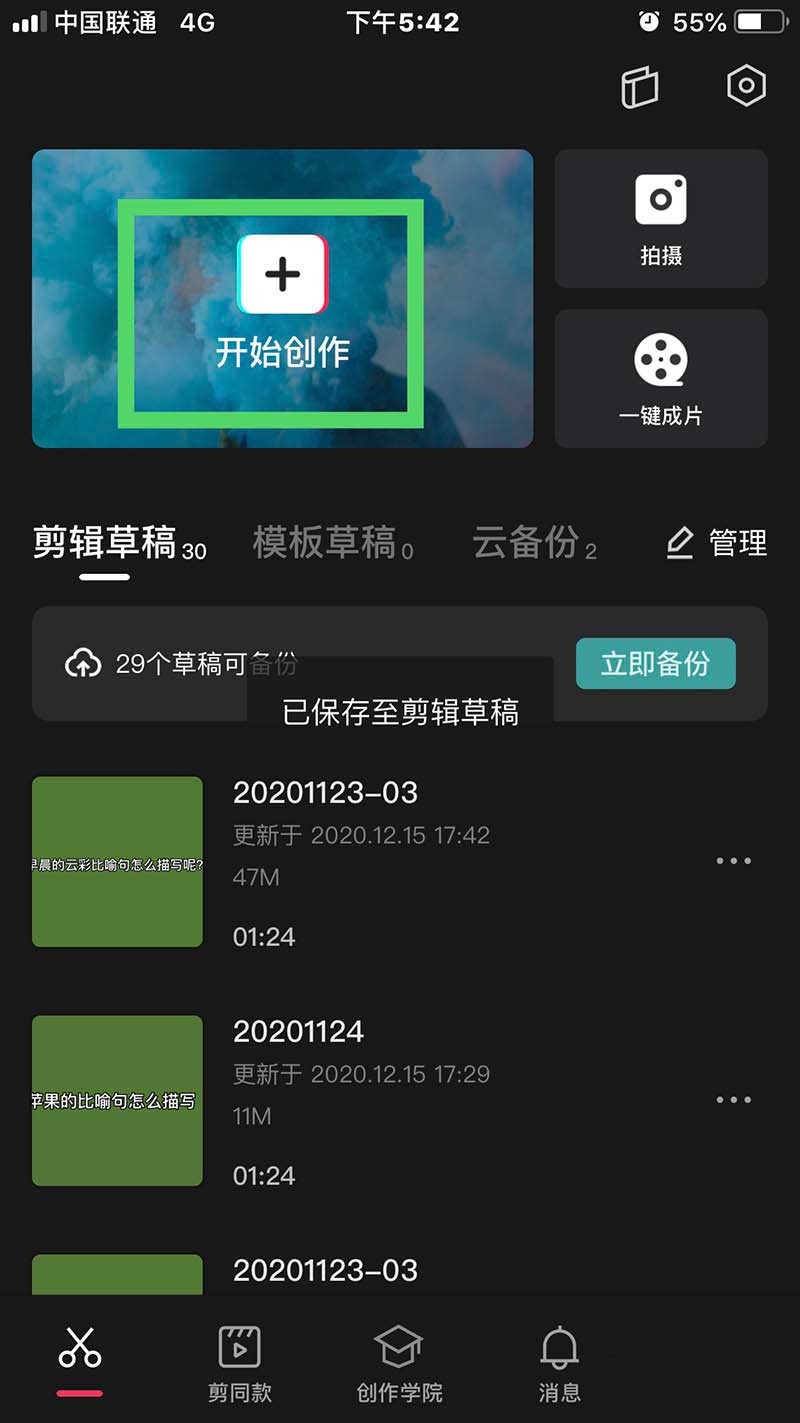Open more options for draft 20201124
The height and width of the screenshot is (1423, 800).
pos(733,1099)
